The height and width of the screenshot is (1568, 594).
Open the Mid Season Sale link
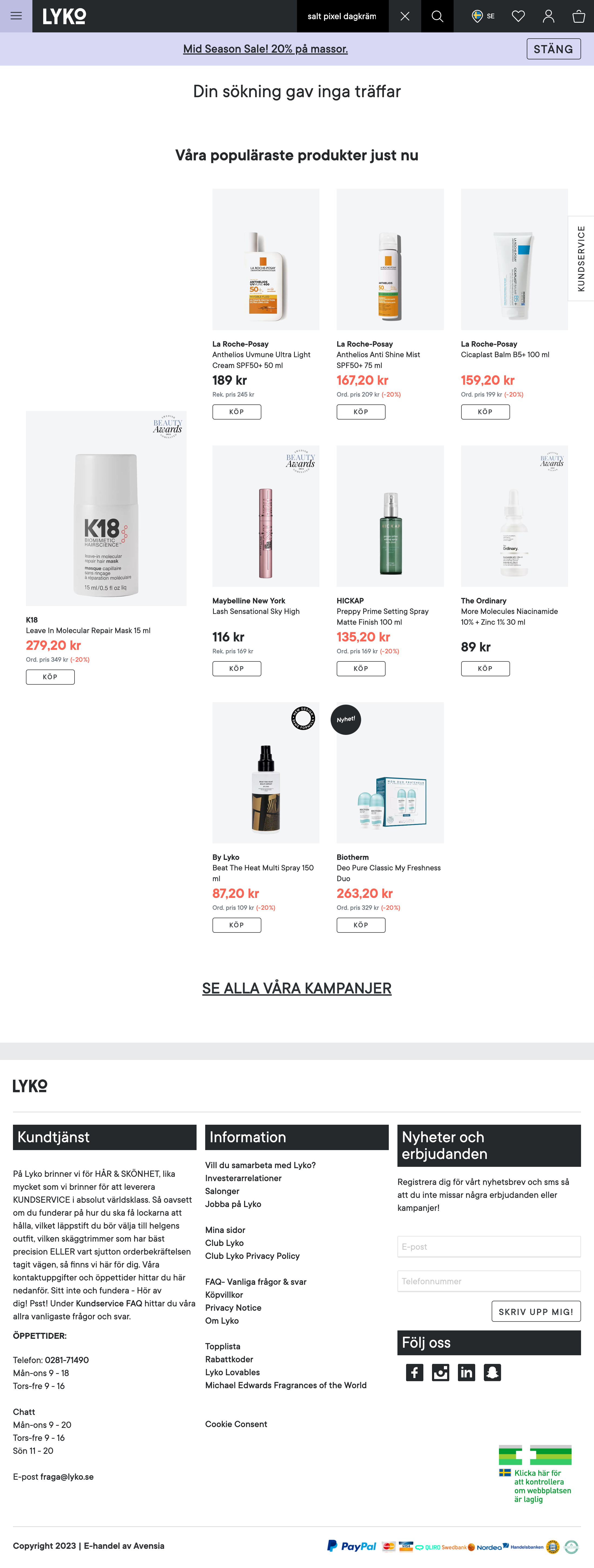pyautogui.click(x=265, y=49)
